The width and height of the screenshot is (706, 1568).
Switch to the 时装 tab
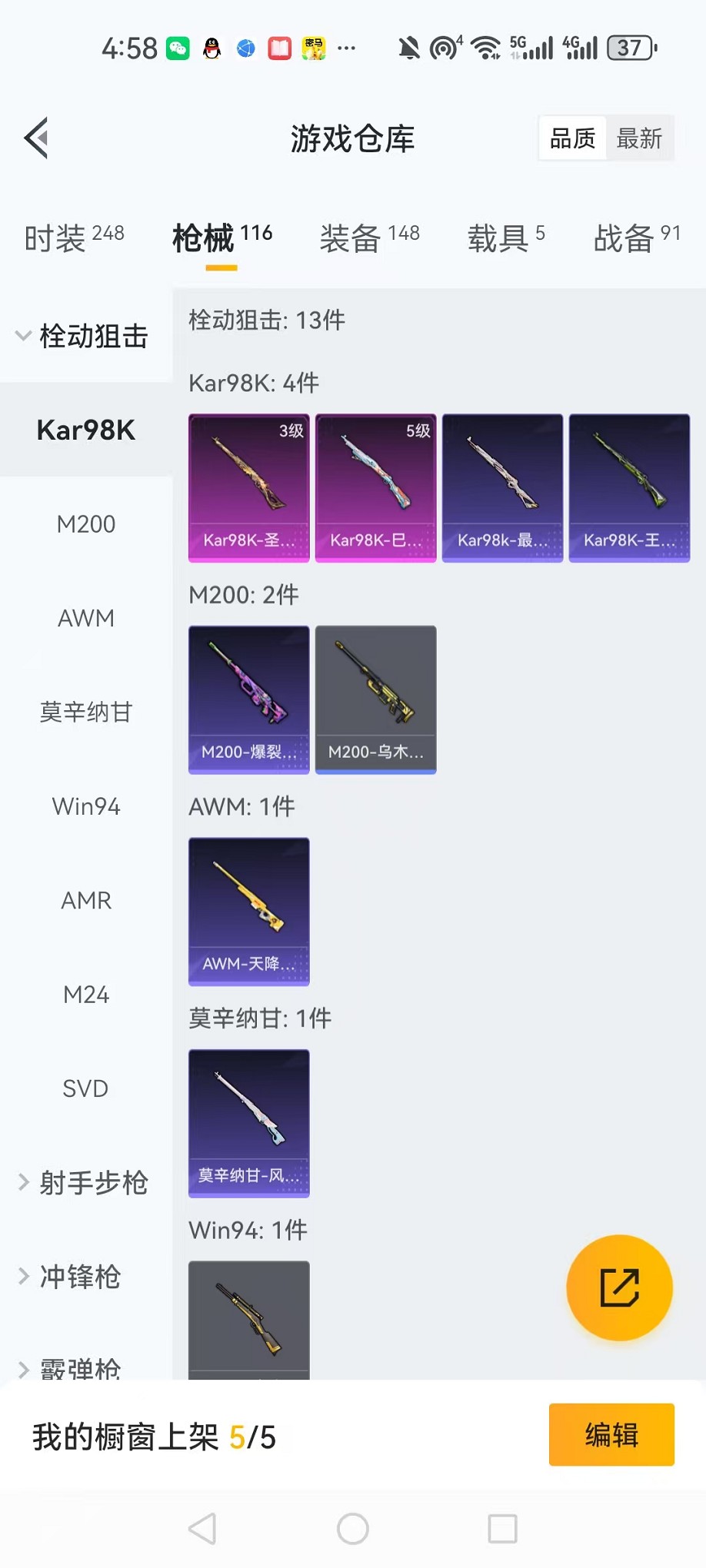click(74, 238)
